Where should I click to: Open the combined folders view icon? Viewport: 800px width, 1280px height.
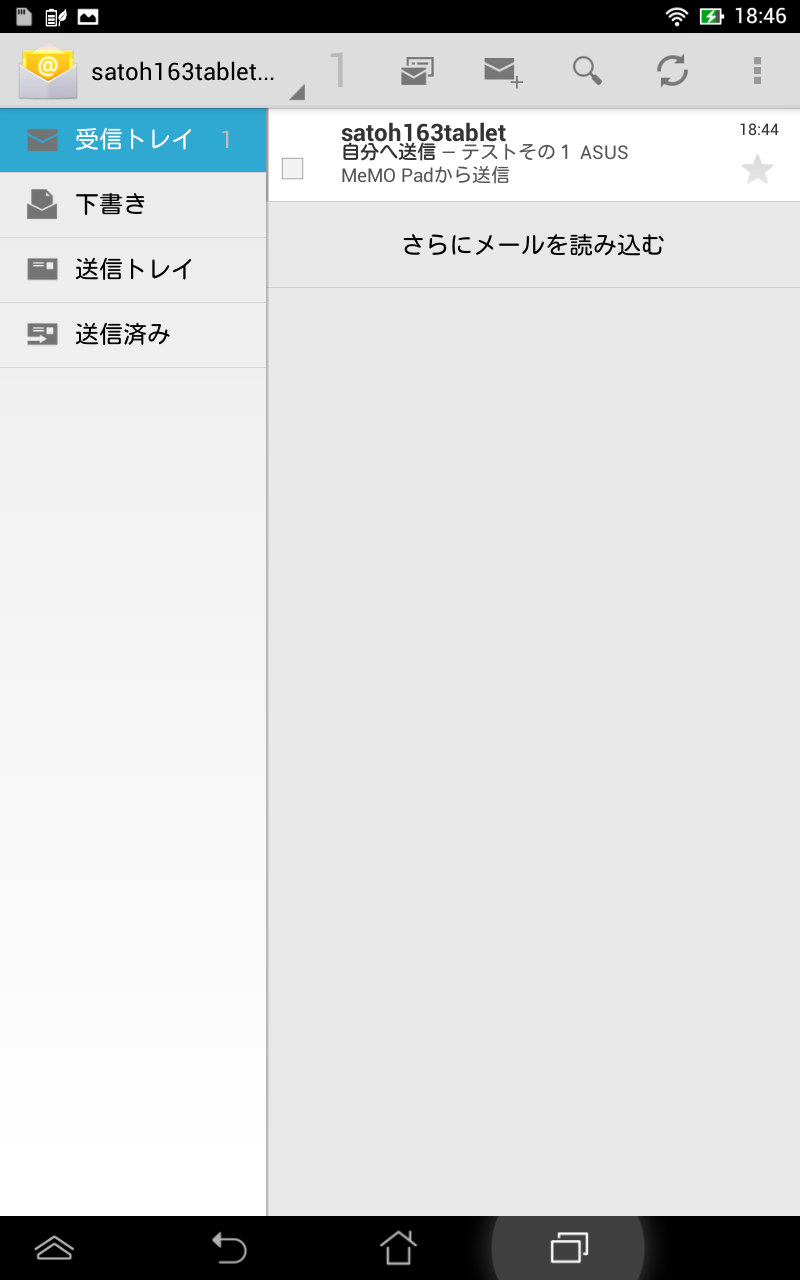(417, 71)
